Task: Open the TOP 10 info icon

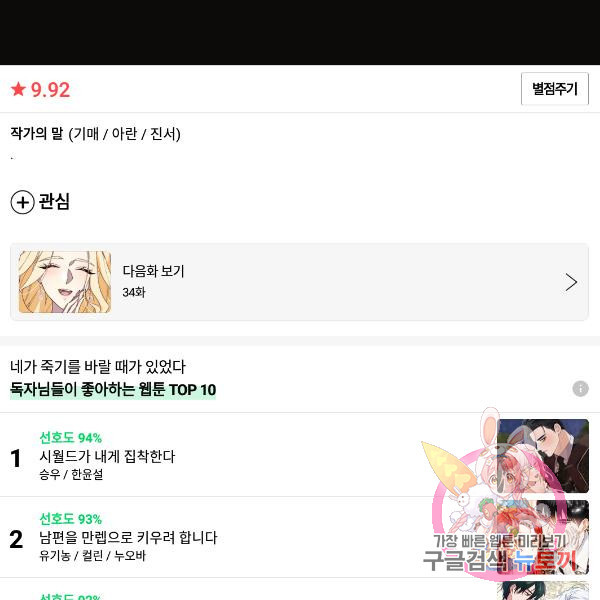Action: (580, 389)
